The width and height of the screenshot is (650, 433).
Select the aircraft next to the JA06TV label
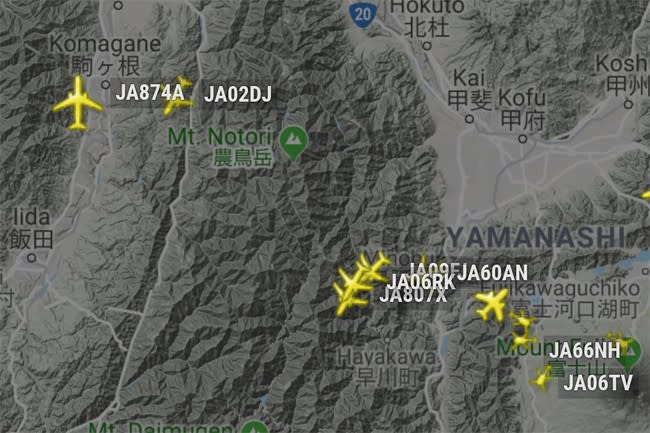(542, 377)
